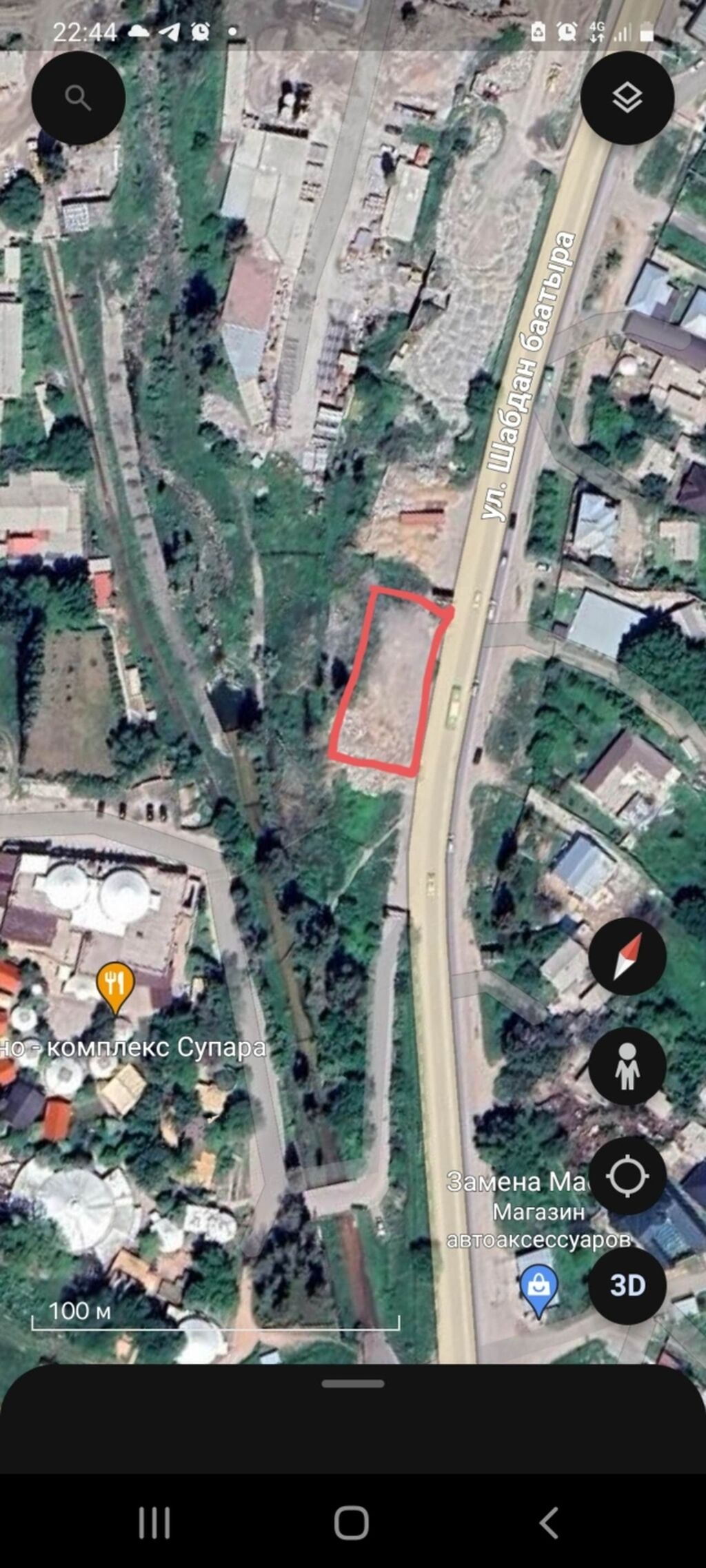
Task: Open the map layers selector
Action: tap(627, 98)
